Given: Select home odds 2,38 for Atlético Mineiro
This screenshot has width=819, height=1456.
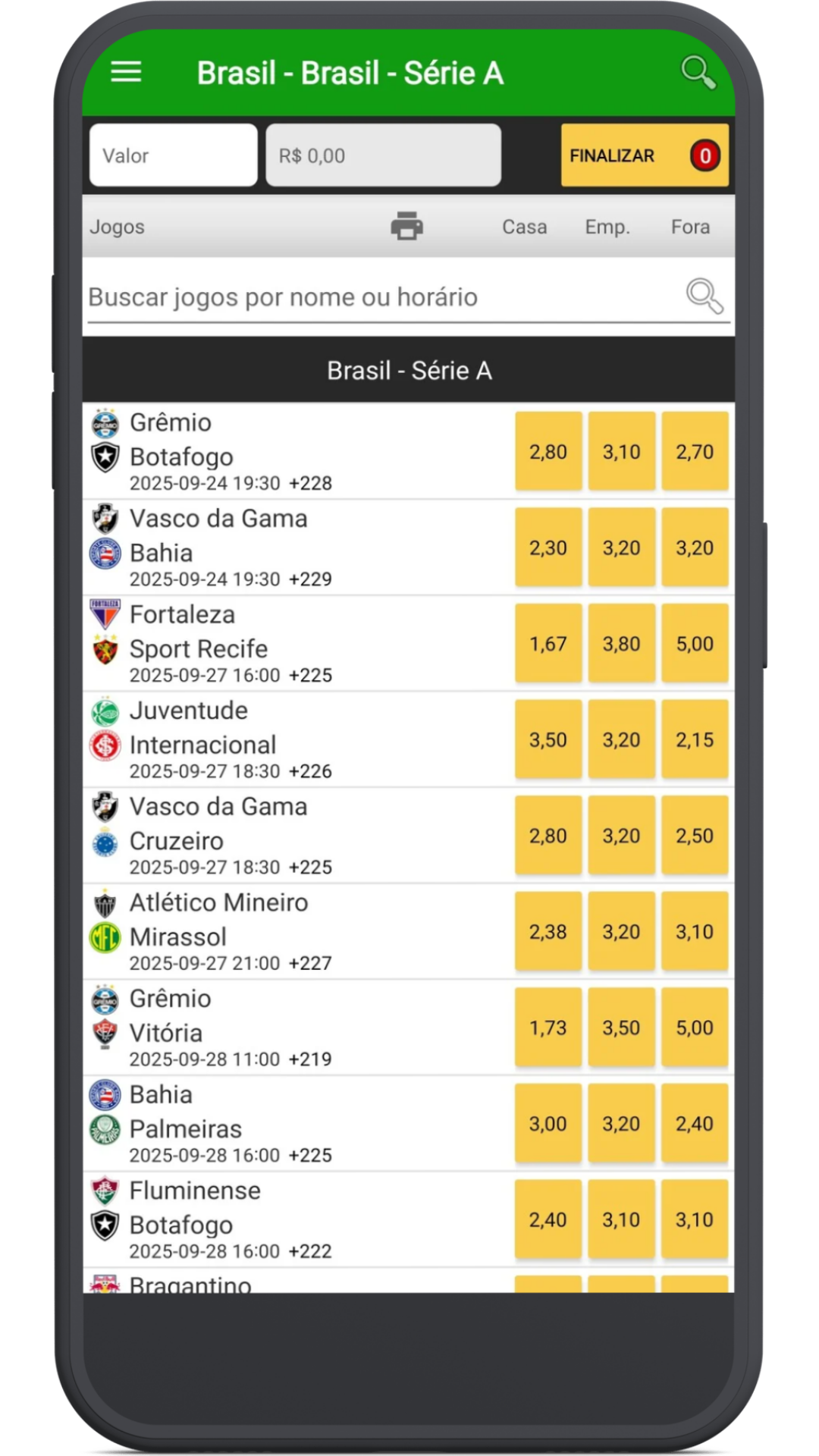Looking at the screenshot, I should [x=548, y=931].
